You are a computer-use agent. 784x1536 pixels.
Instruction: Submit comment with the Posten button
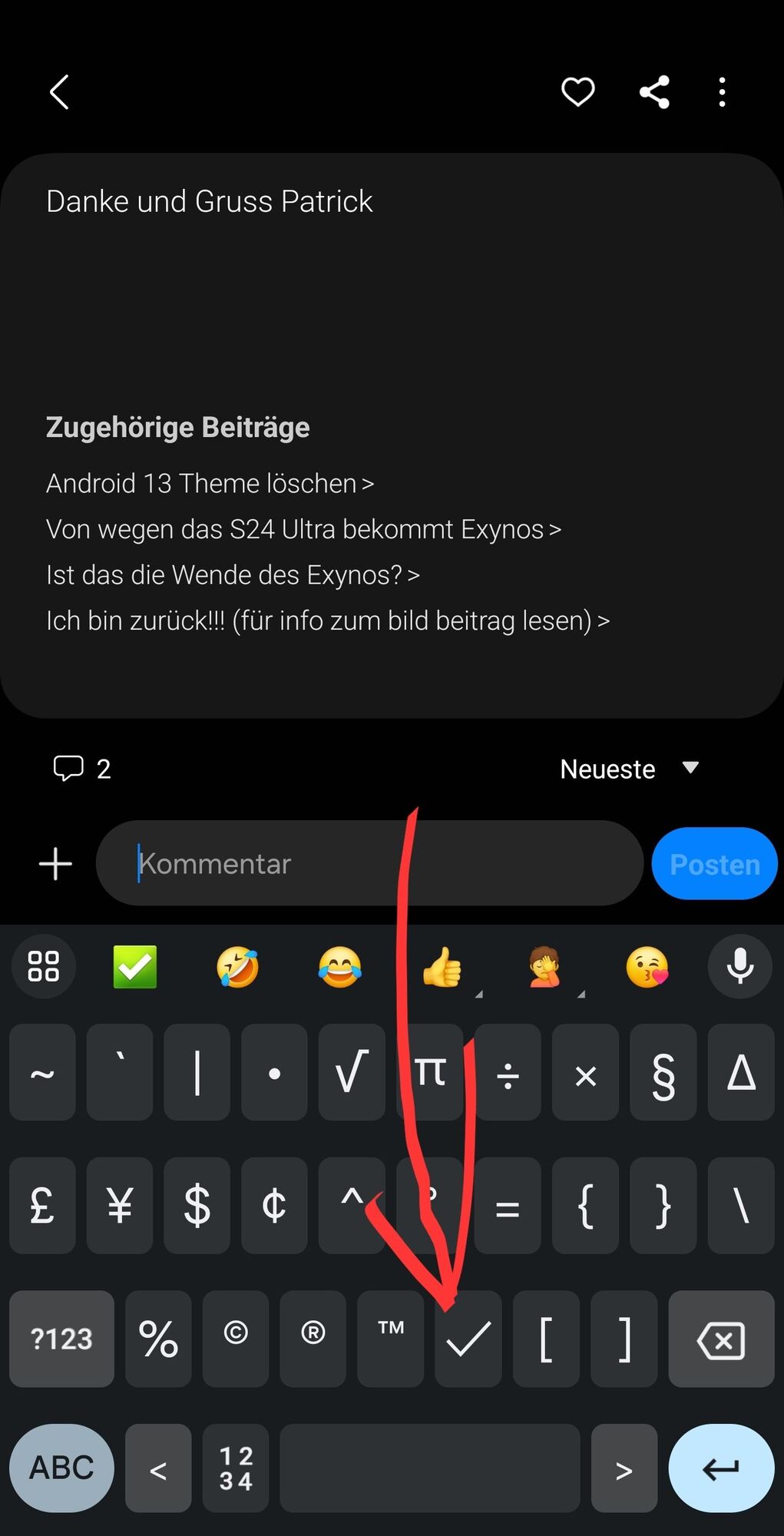coord(714,864)
